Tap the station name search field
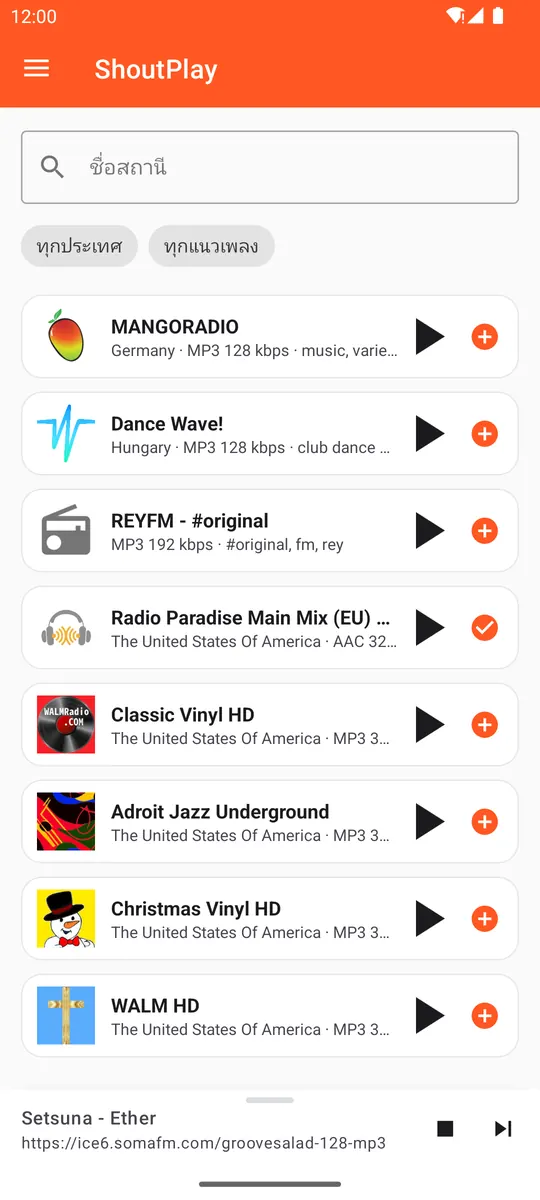 point(270,167)
